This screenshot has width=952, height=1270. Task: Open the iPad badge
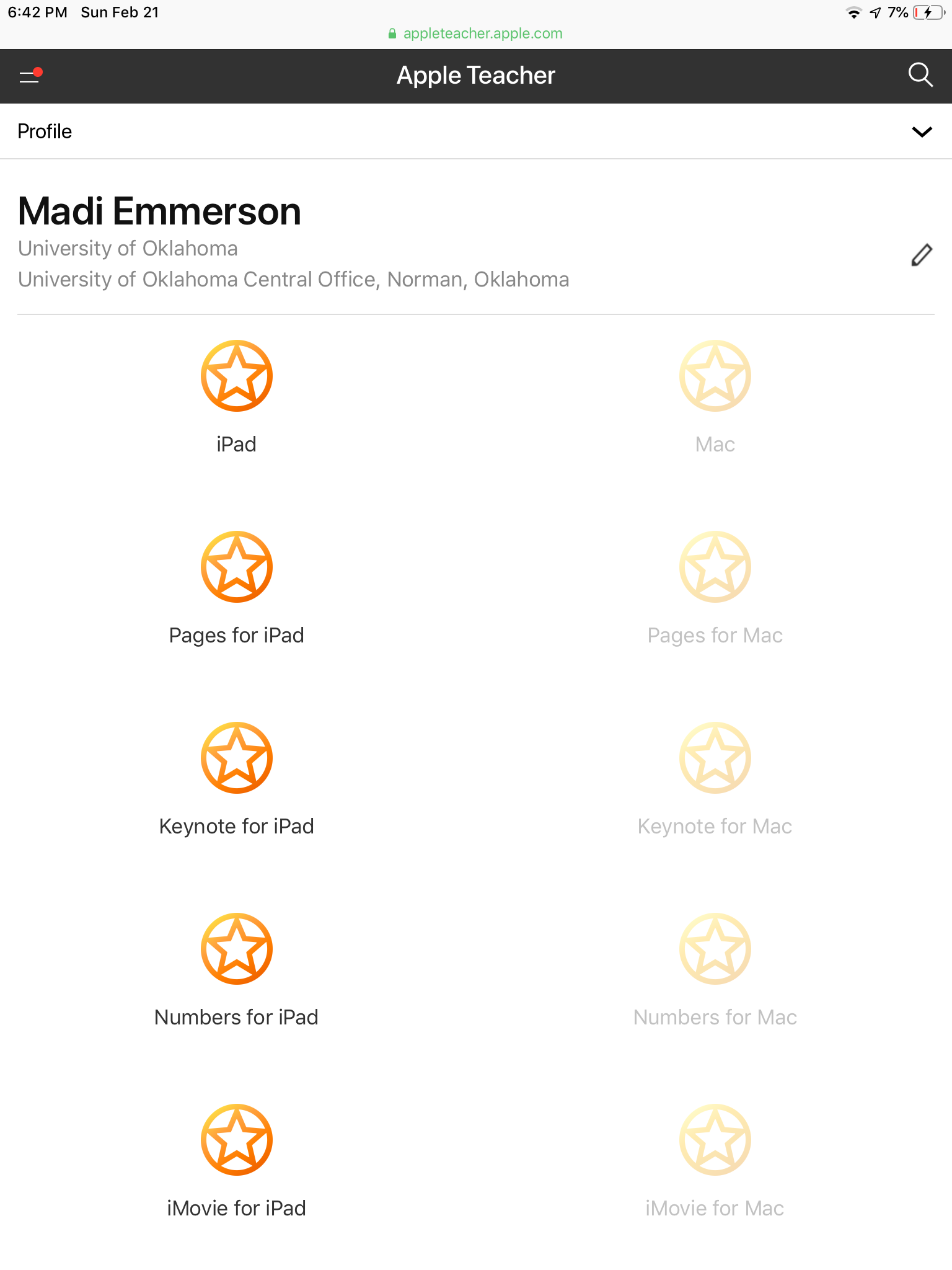[x=236, y=376]
